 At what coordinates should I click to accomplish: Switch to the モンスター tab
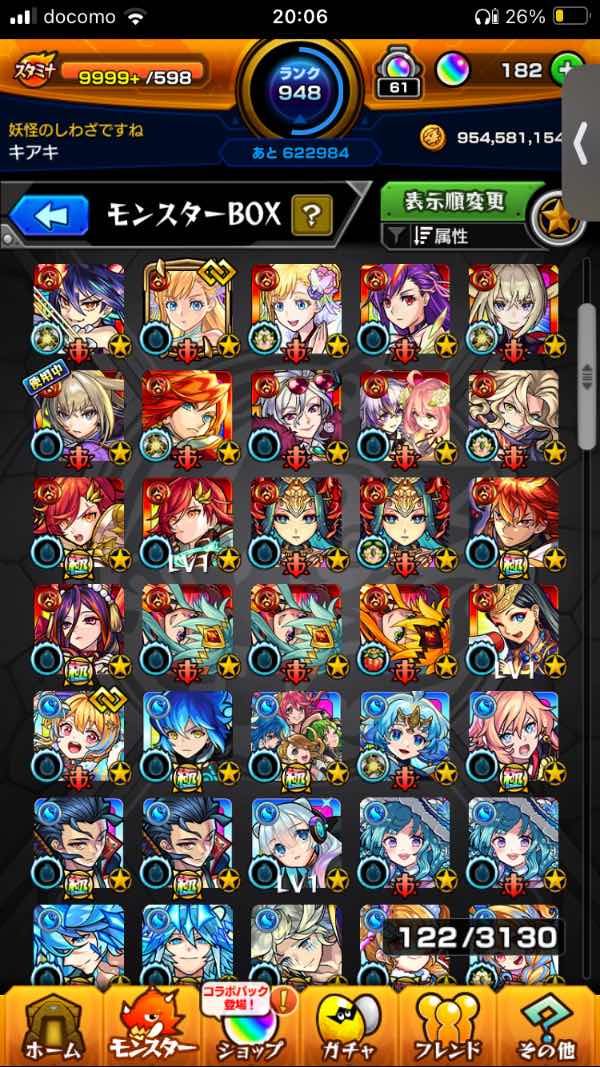[x=151, y=1026]
